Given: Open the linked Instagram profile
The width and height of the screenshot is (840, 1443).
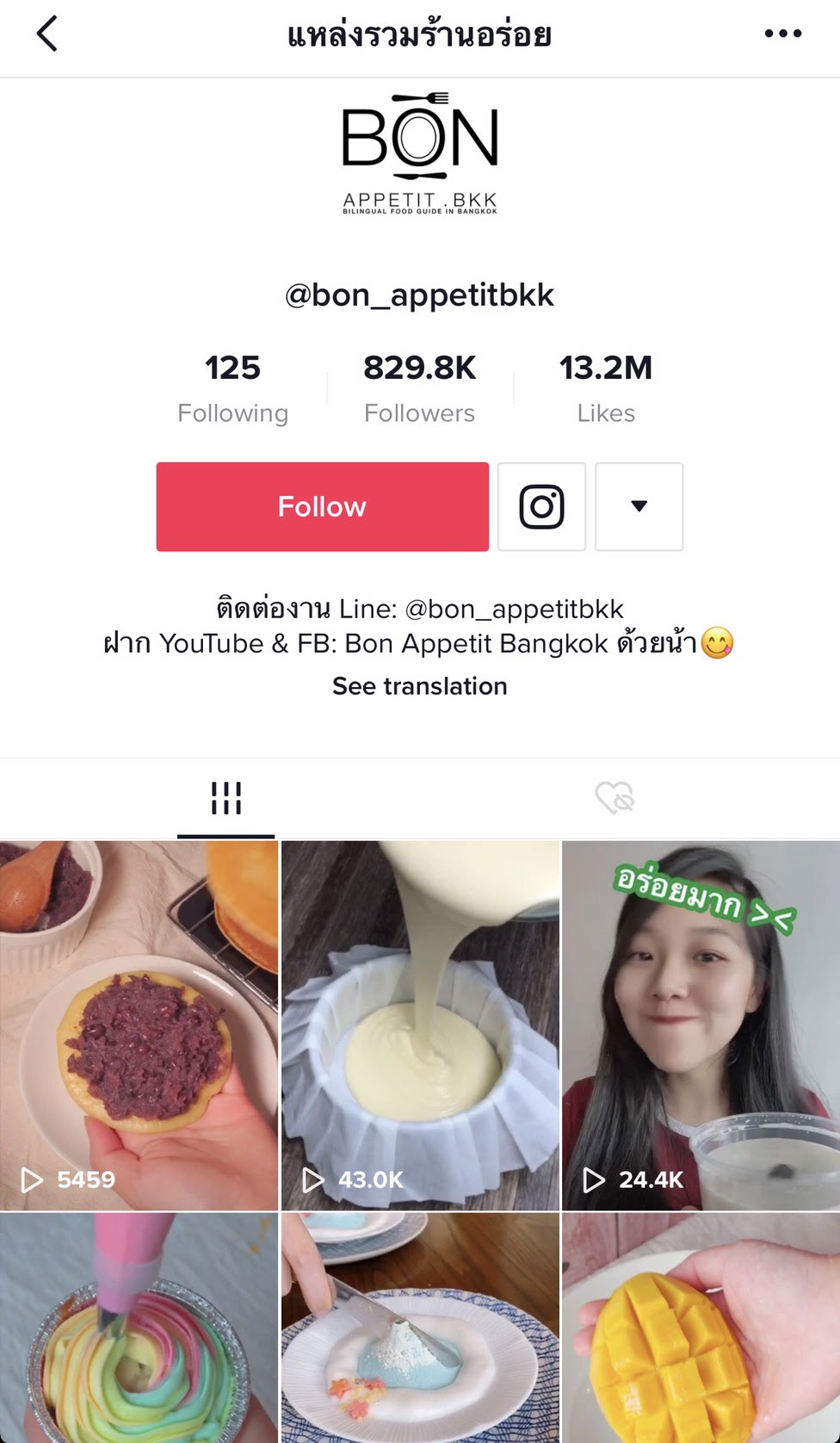Looking at the screenshot, I should click(541, 506).
